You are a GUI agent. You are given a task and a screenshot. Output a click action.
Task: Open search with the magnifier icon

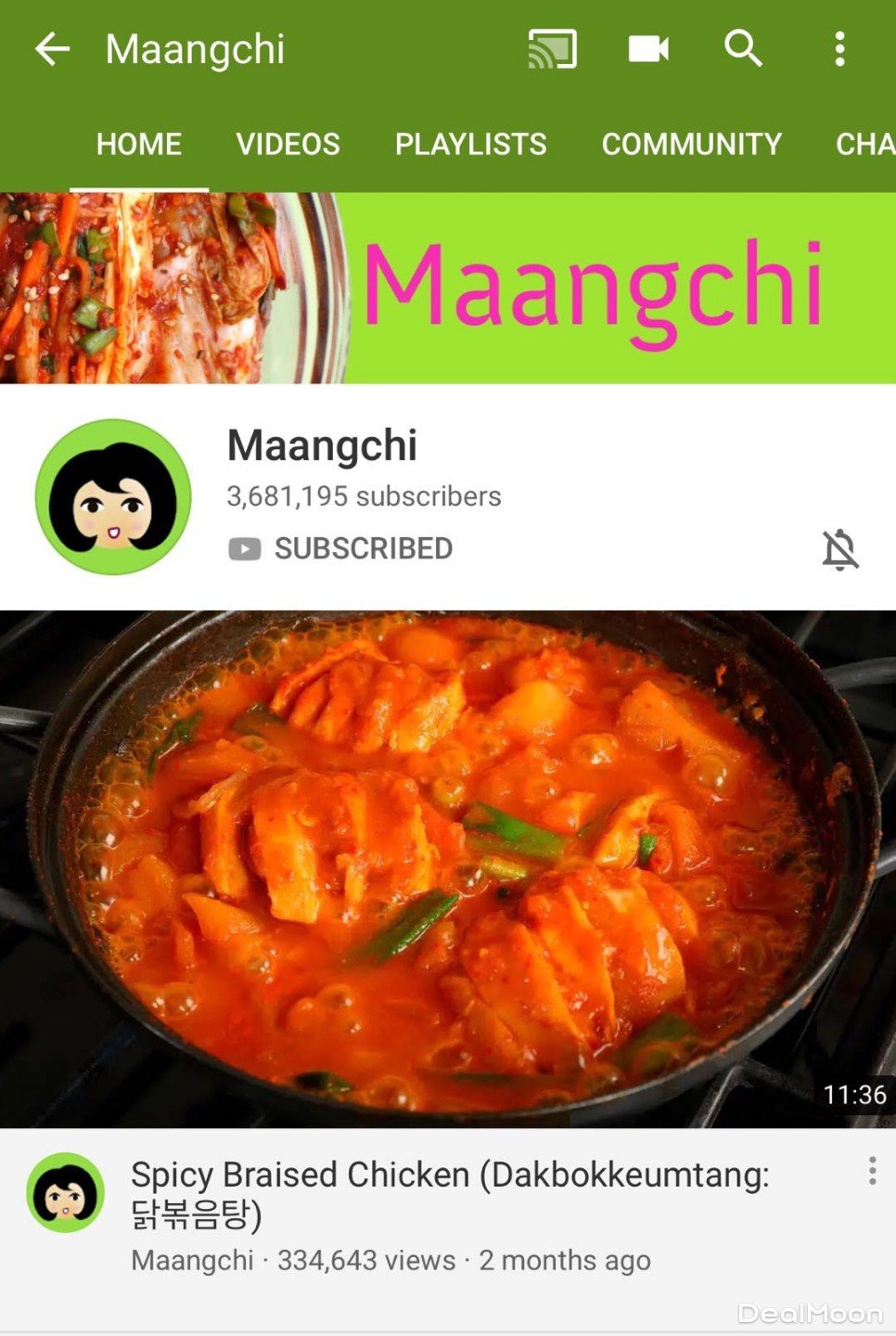click(743, 48)
